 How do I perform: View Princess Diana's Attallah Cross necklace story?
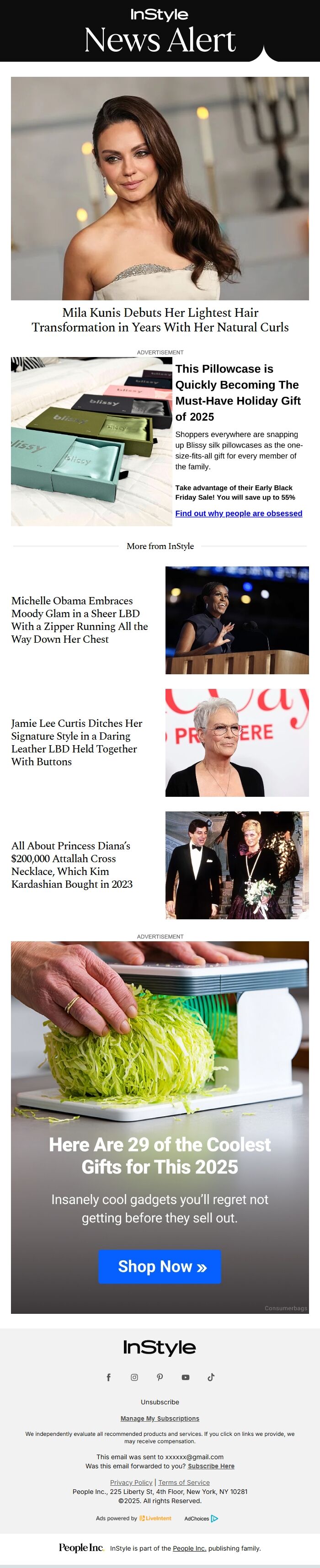click(x=72, y=864)
